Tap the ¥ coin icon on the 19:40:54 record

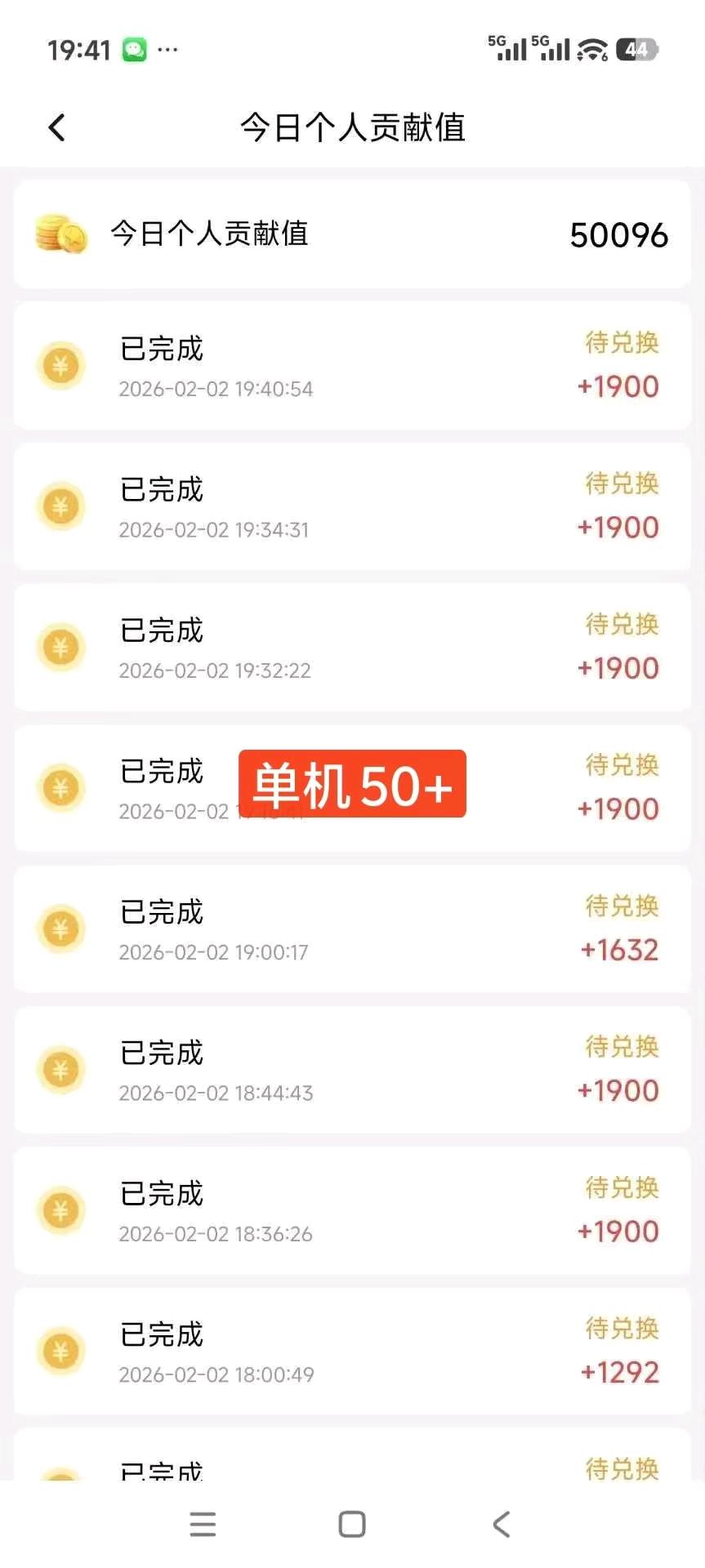[61, 365]
